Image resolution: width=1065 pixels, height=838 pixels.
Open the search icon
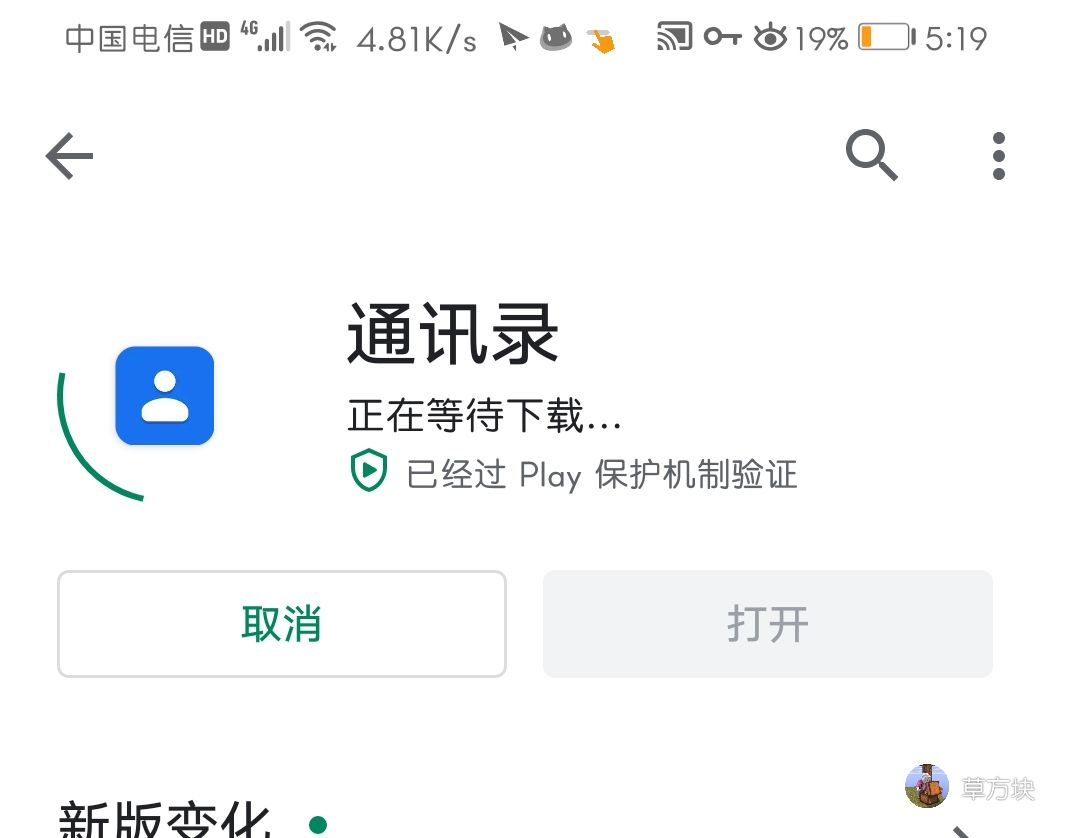(x=871, y=156)
